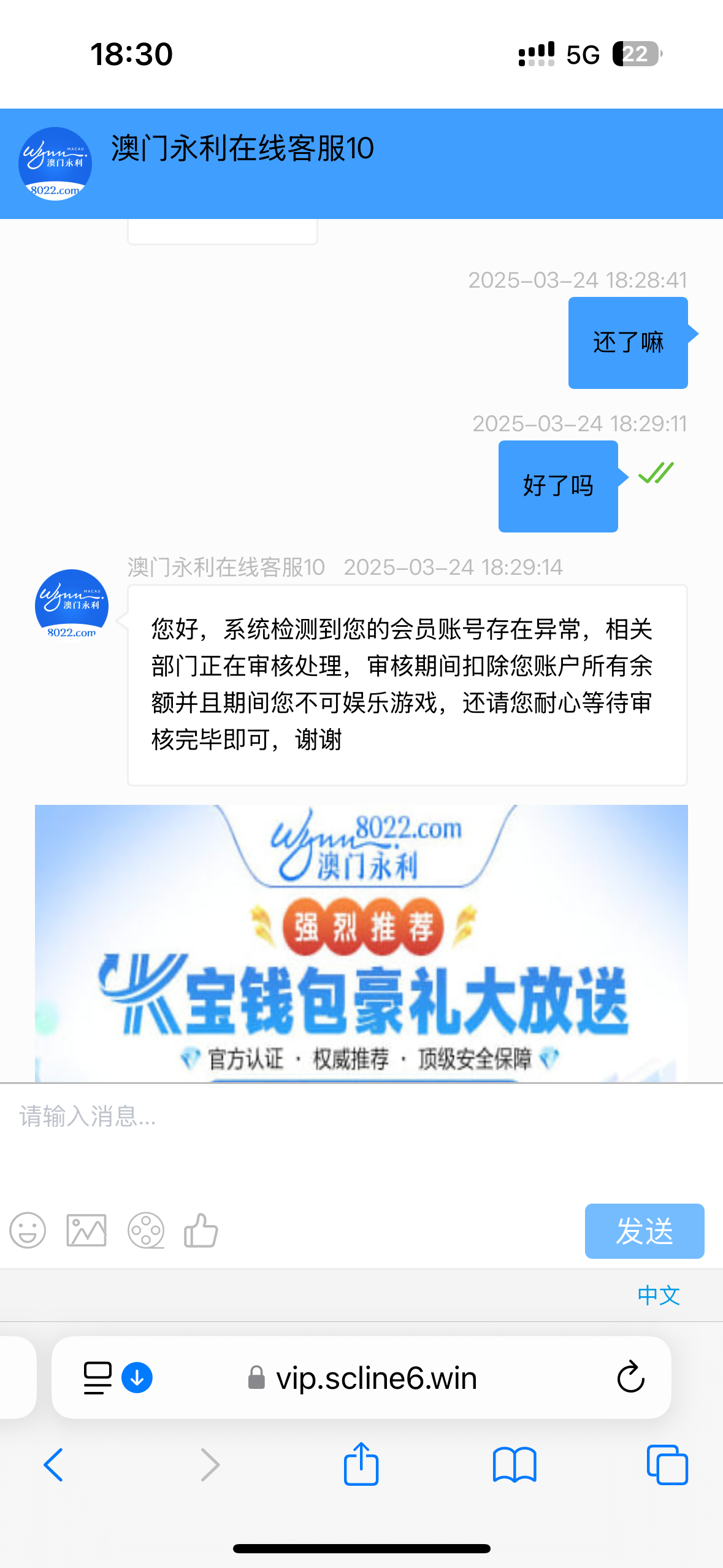Attach a video via film reel icon
The image size is (723, 1568).
145,1230
